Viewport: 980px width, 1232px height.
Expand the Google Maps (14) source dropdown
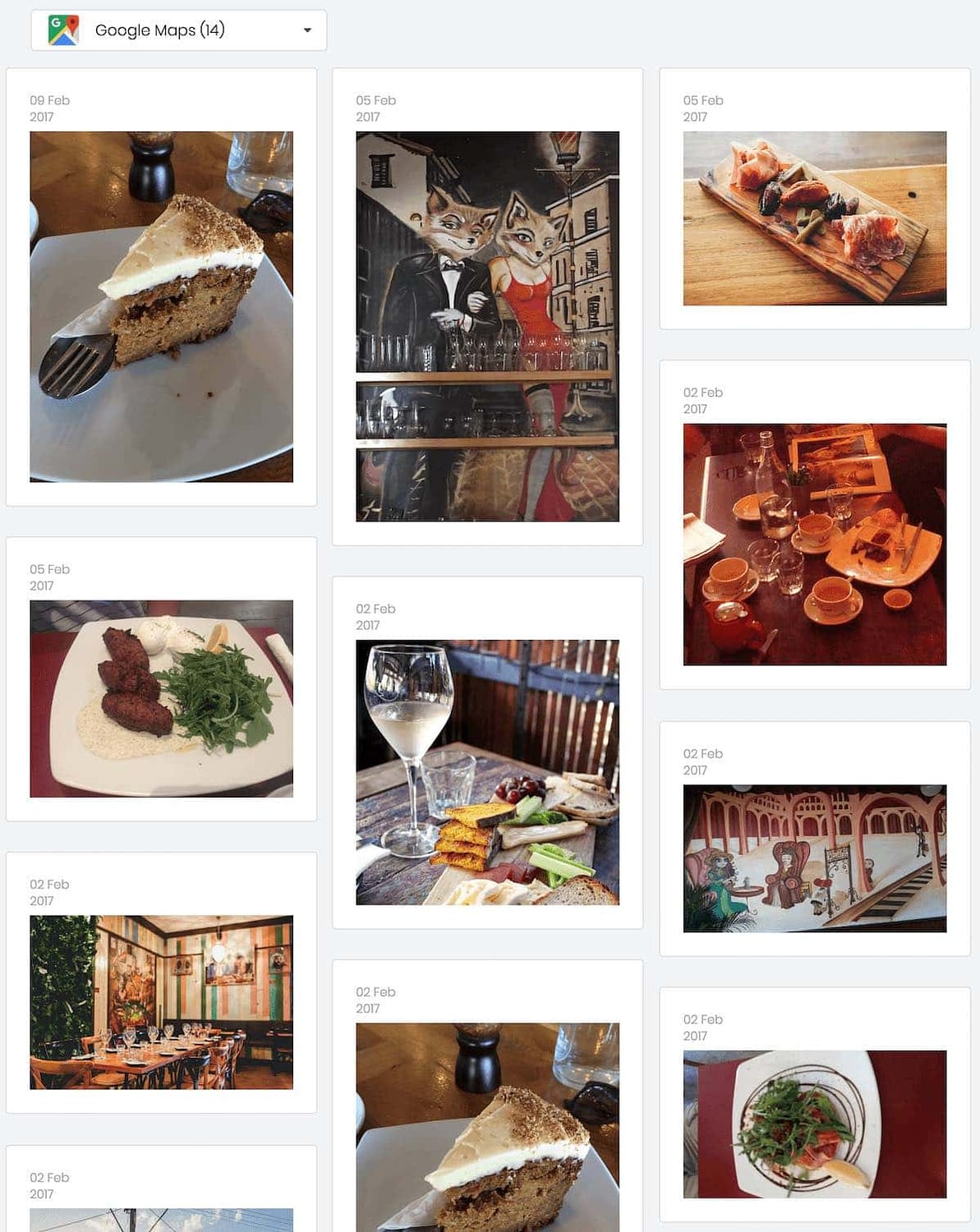178,30
